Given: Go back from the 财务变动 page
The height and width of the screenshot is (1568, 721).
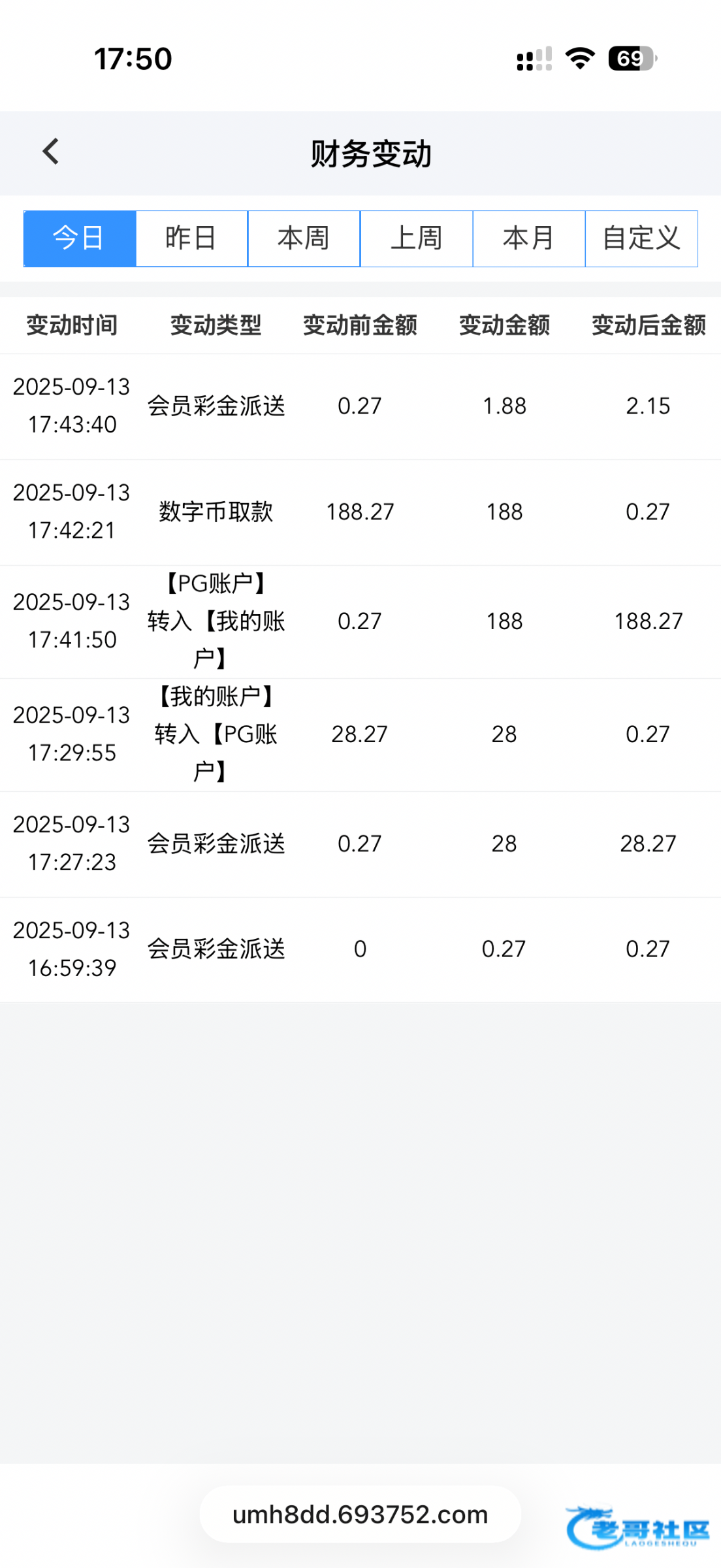Looking at the screenshot, I should tap(51, 152).
